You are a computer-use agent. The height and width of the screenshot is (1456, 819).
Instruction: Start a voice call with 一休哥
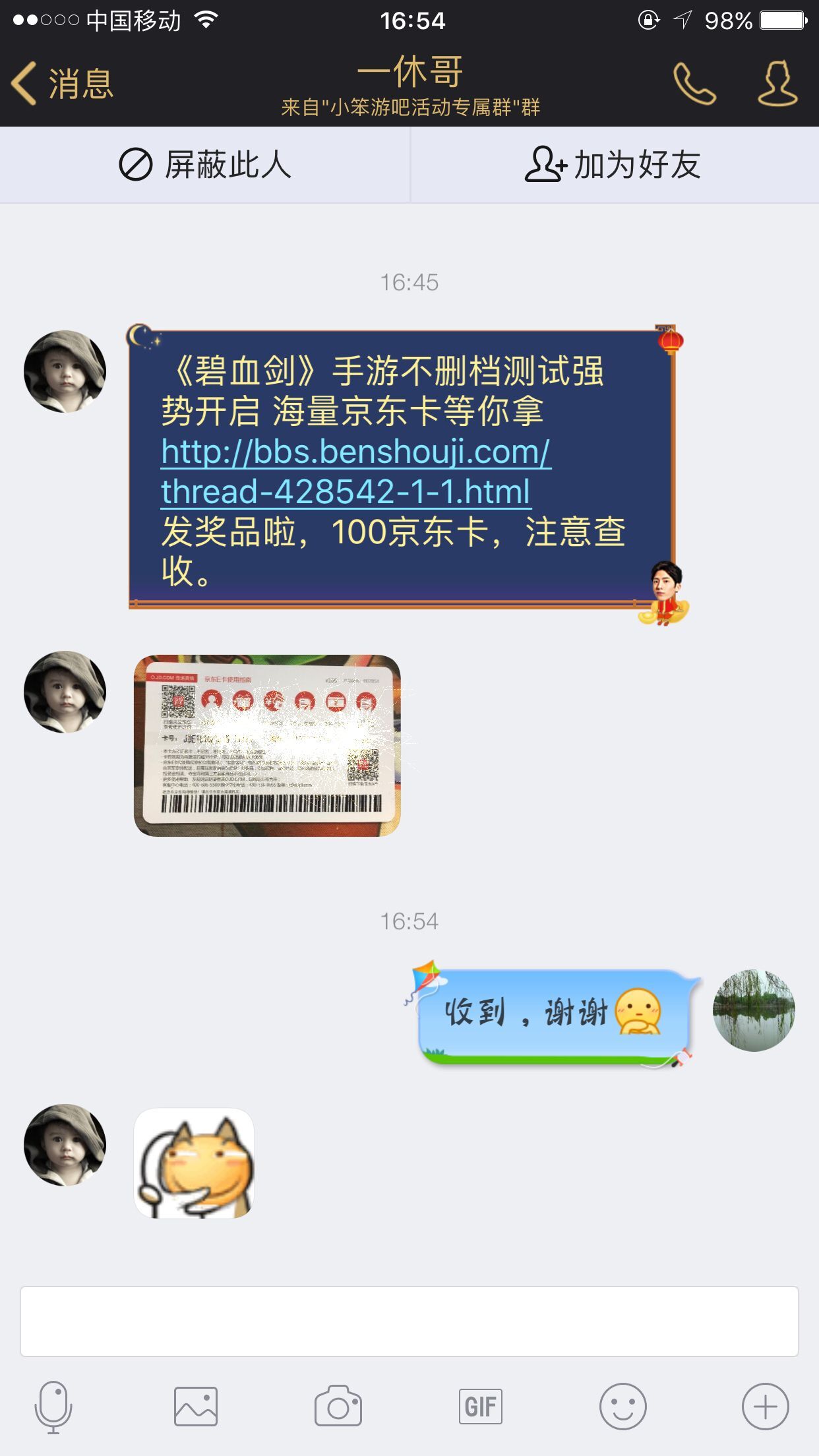pyautogui.click(x=694, y=84)
